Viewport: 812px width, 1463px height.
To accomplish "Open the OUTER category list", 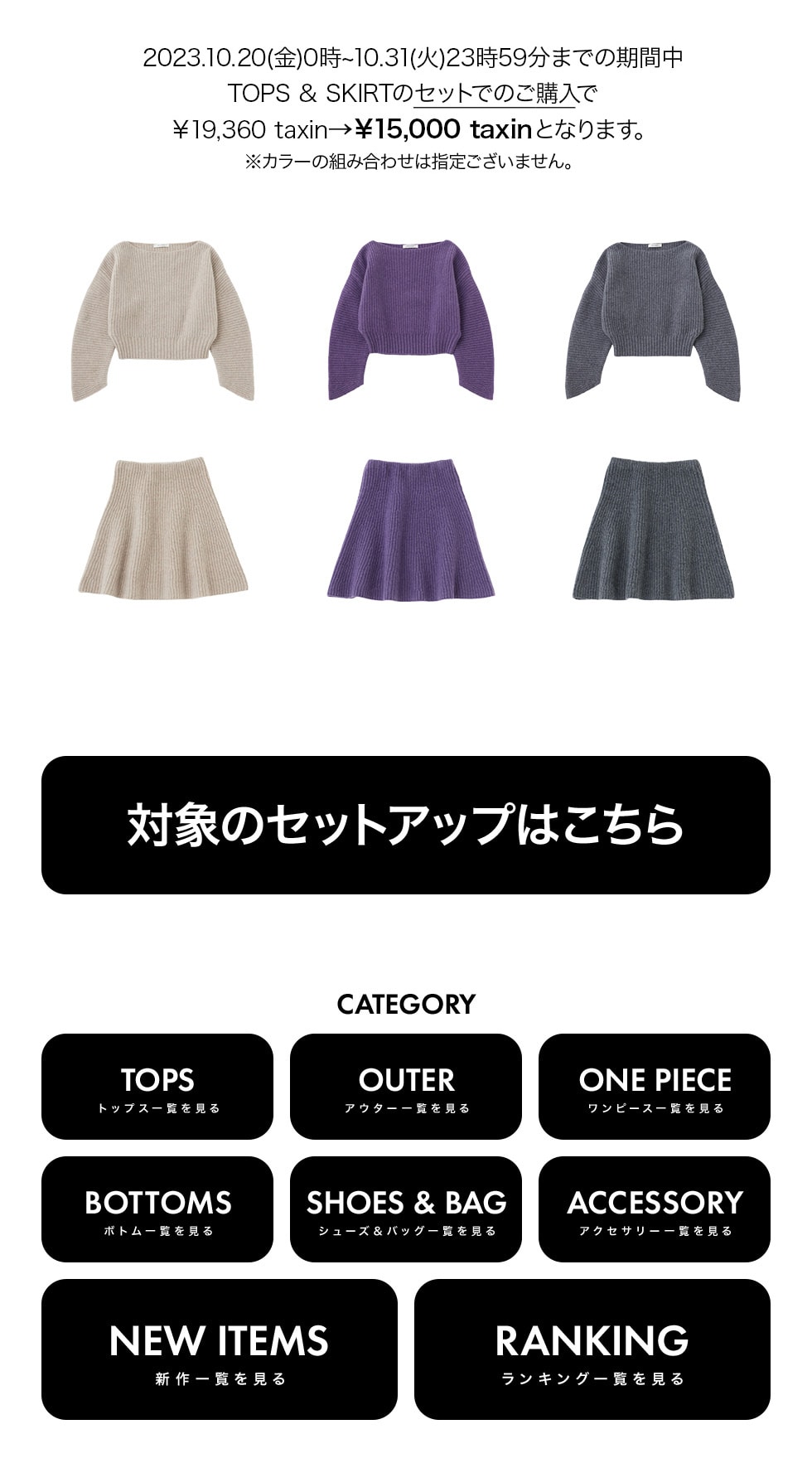I will tap(406, 1087).
